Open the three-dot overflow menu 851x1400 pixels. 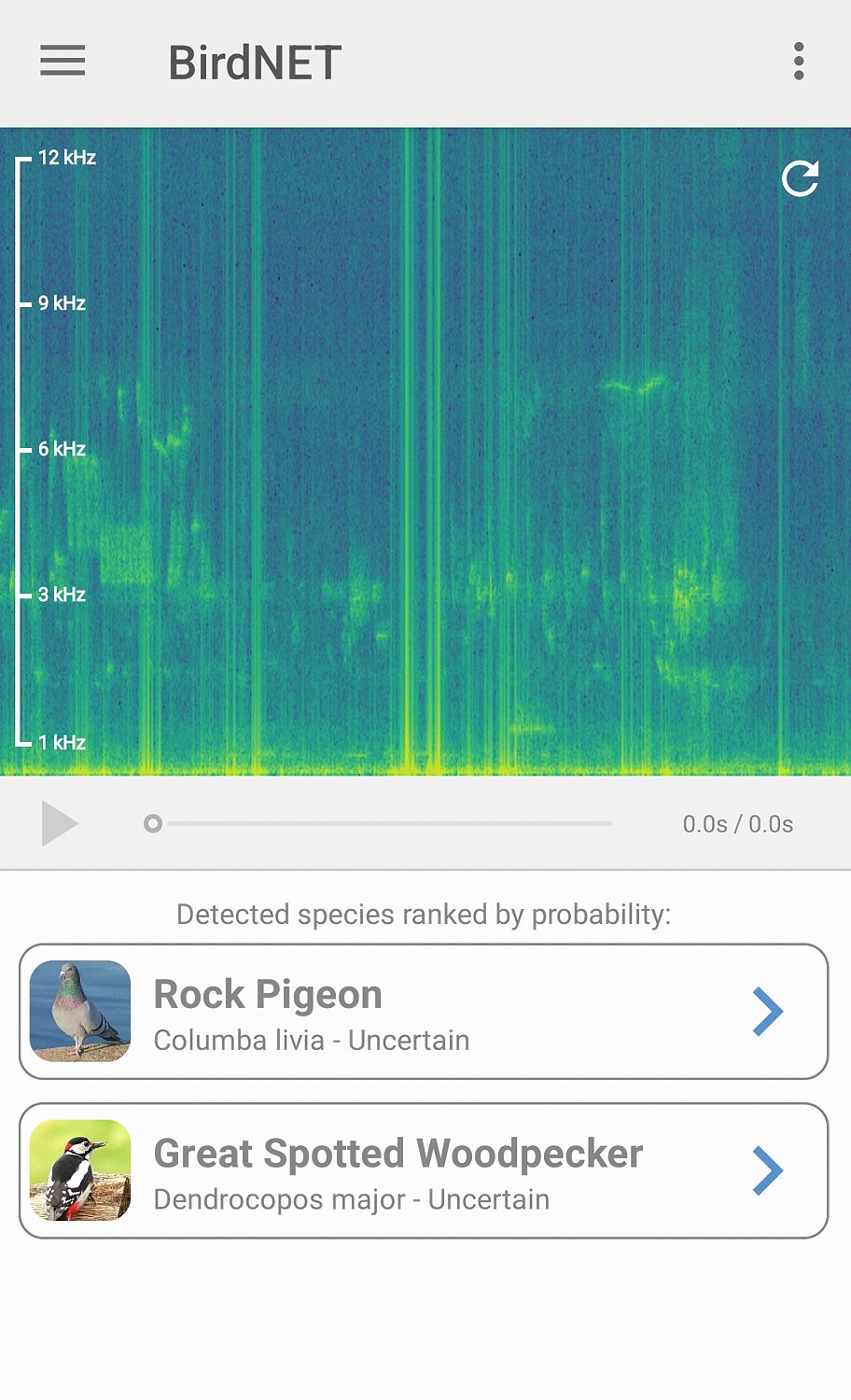(799, 62)
